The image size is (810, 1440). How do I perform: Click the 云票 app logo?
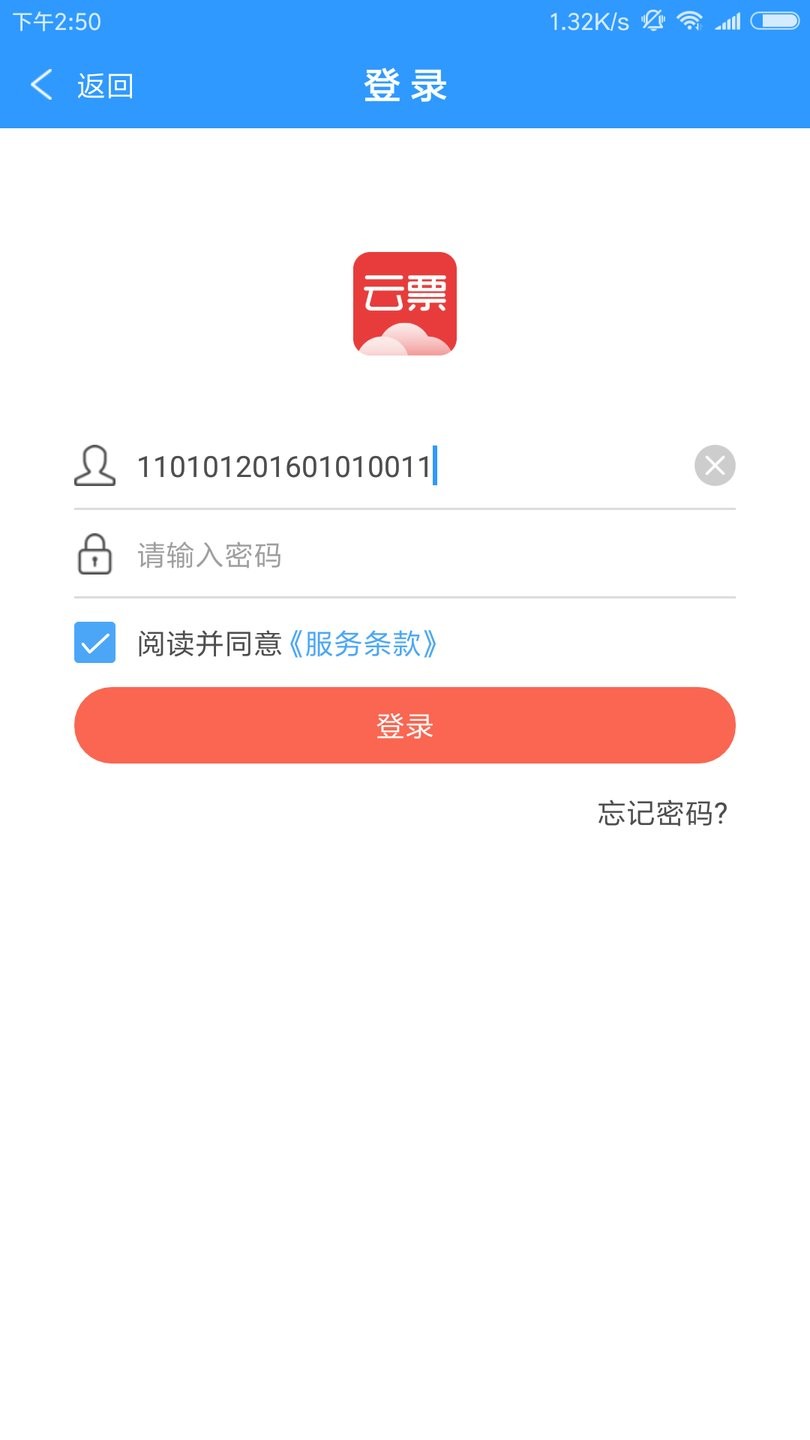[404, 302]
